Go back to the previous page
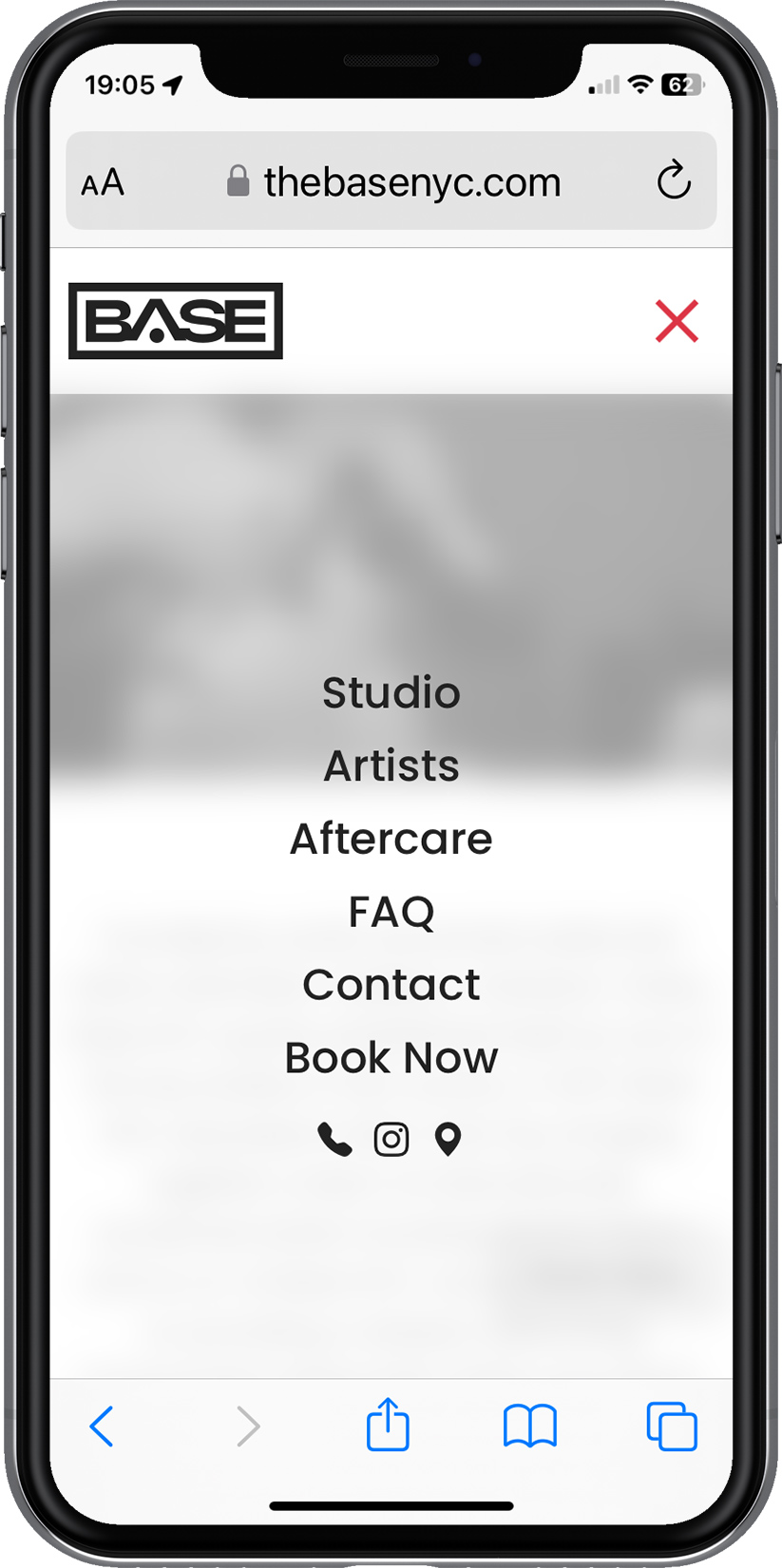Image resolution: width=782 pixels, height=1568 pixels. pyautogui.click(x=102, y=1426)
